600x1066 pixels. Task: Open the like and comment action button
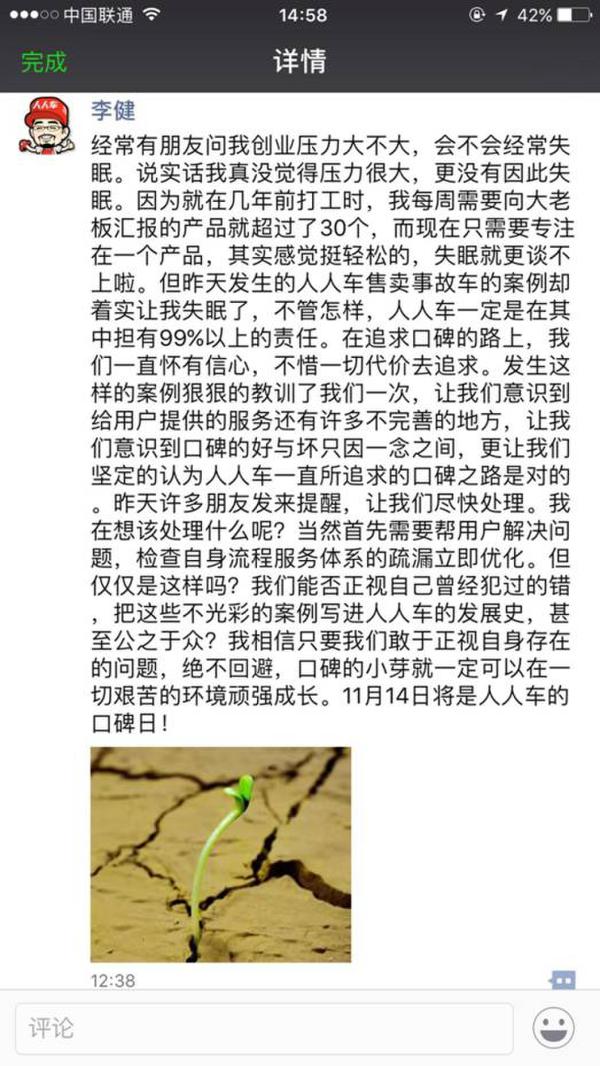click(x=562, y=979)
